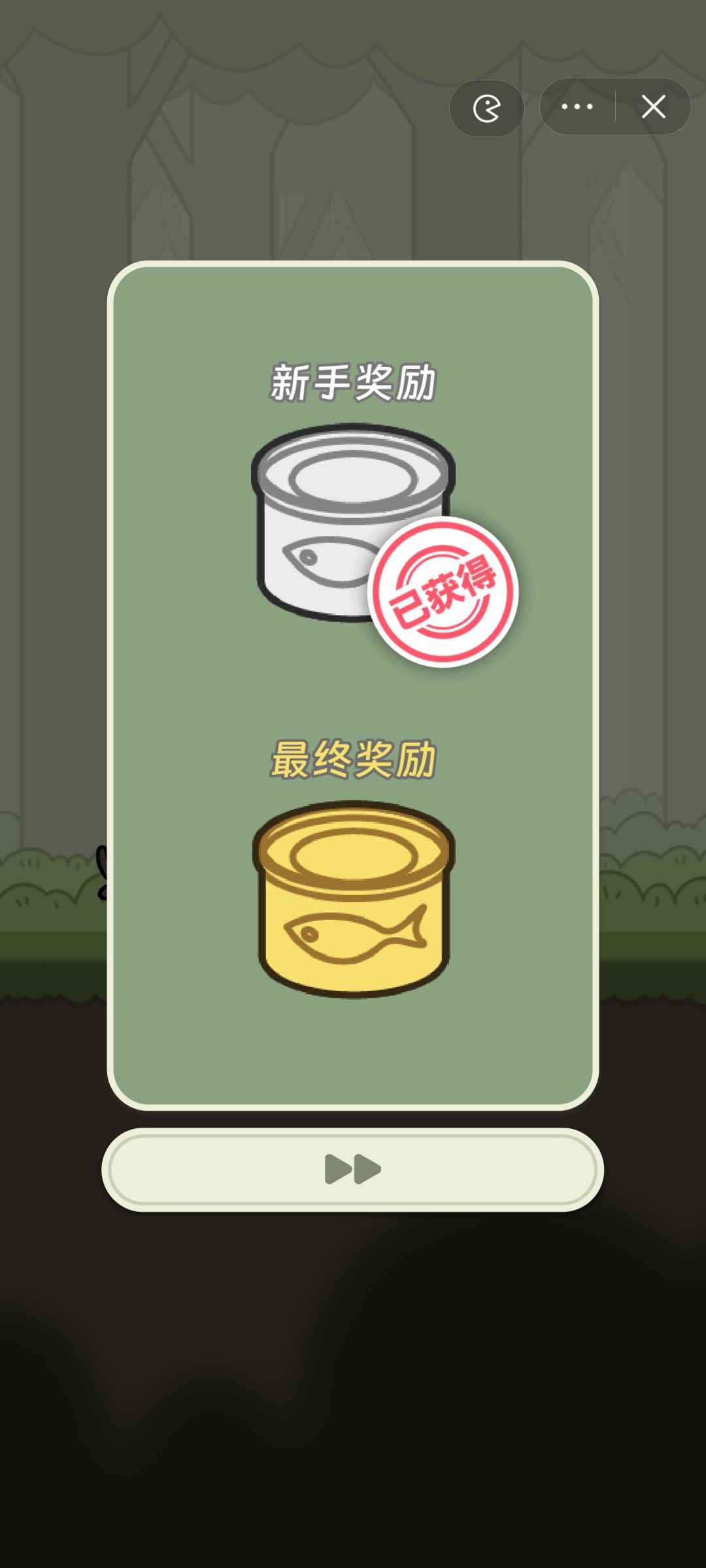Close the mini program
The width and height of the screenshot is (706, 1568).
pyautogui.click(x=653, y=107)
